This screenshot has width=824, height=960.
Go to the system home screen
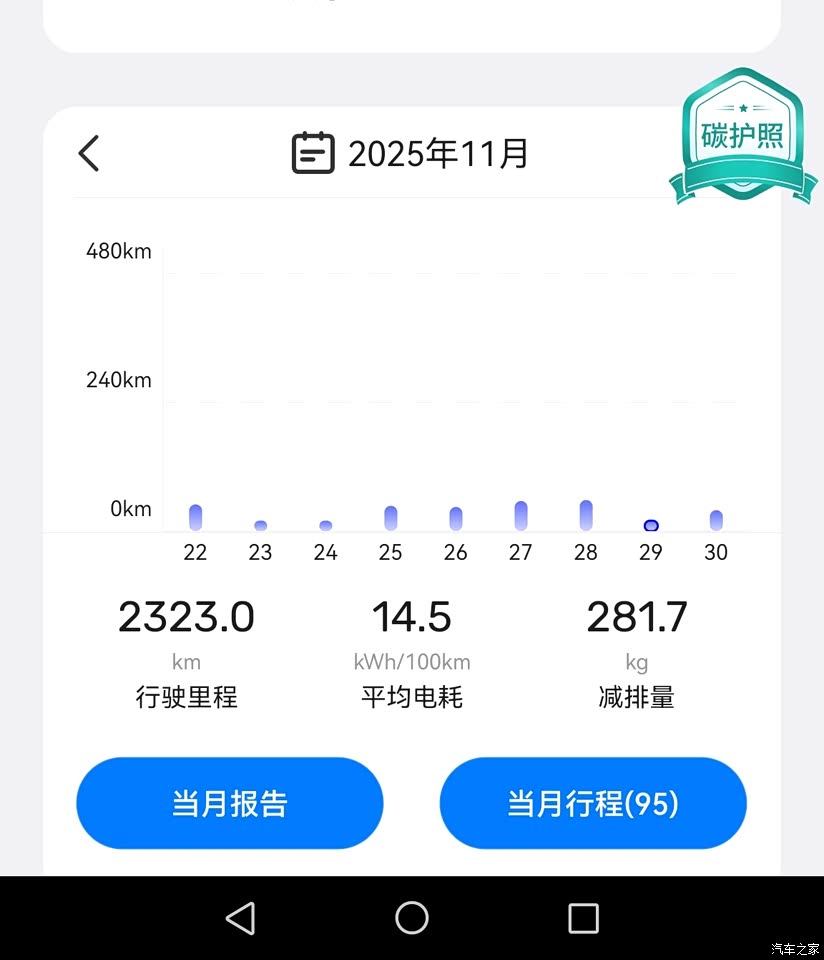pos(412,918)
